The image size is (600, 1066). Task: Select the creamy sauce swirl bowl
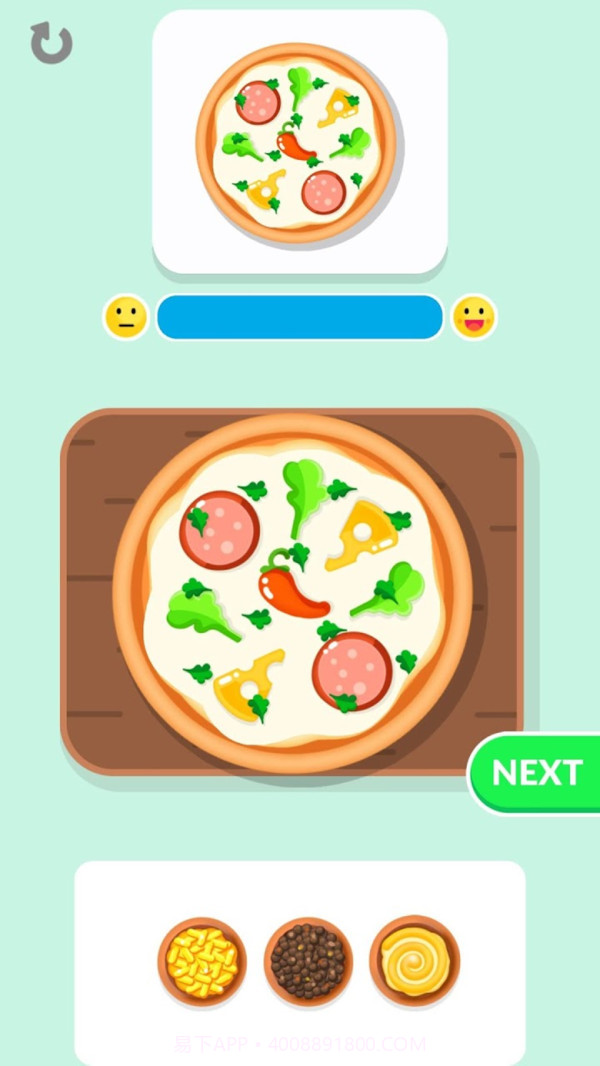point(414,961)
